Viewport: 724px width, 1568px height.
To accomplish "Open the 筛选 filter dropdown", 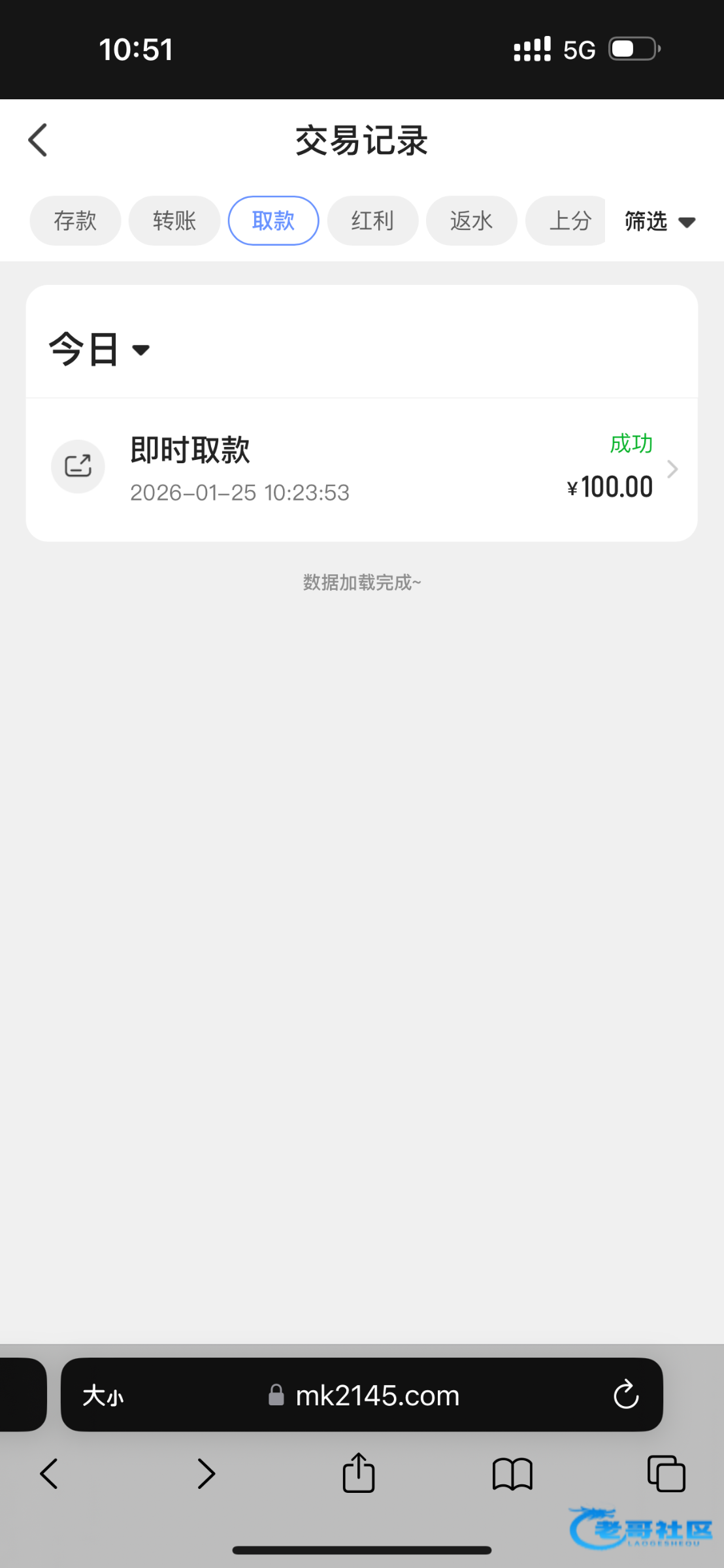I will coord(659,221).
